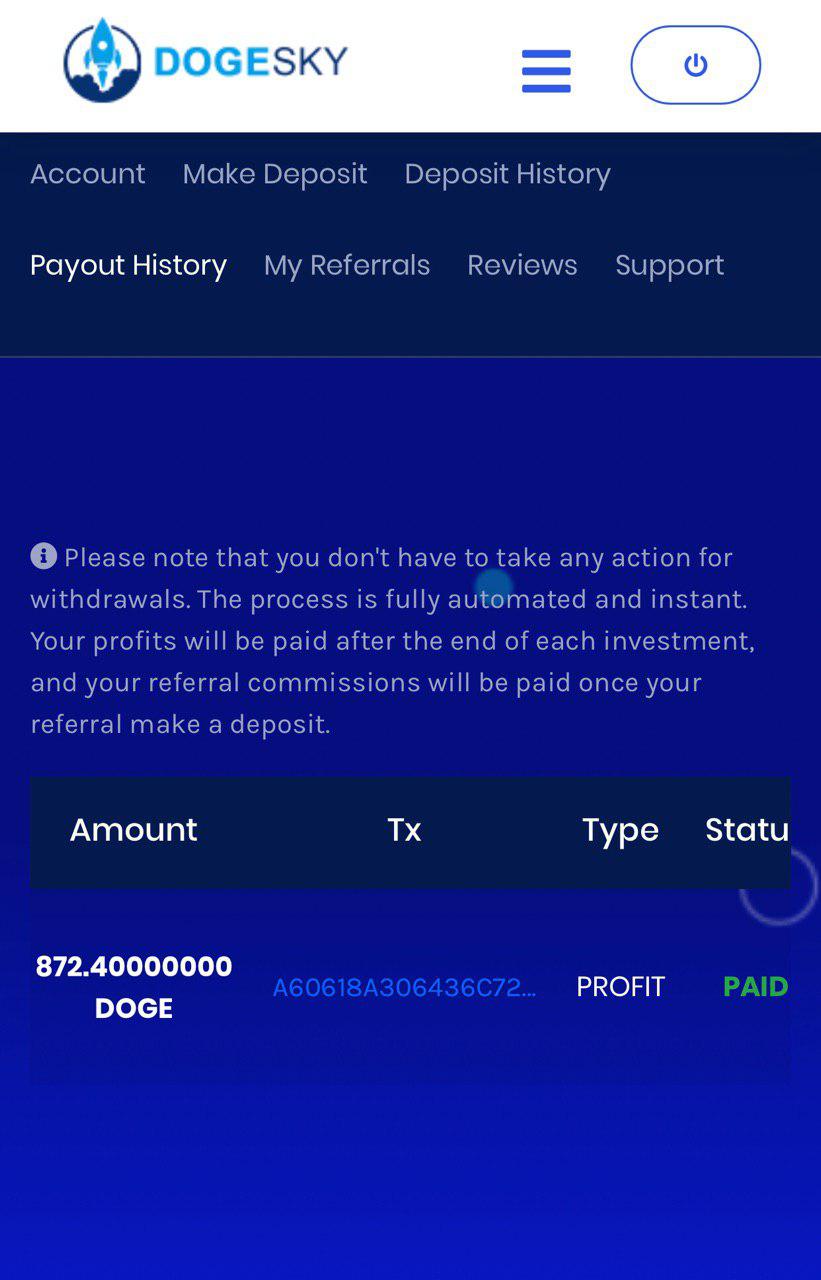Switch to Reviews
The height and width of the screenshot is (1280, 821).
(x=522, y=265)
